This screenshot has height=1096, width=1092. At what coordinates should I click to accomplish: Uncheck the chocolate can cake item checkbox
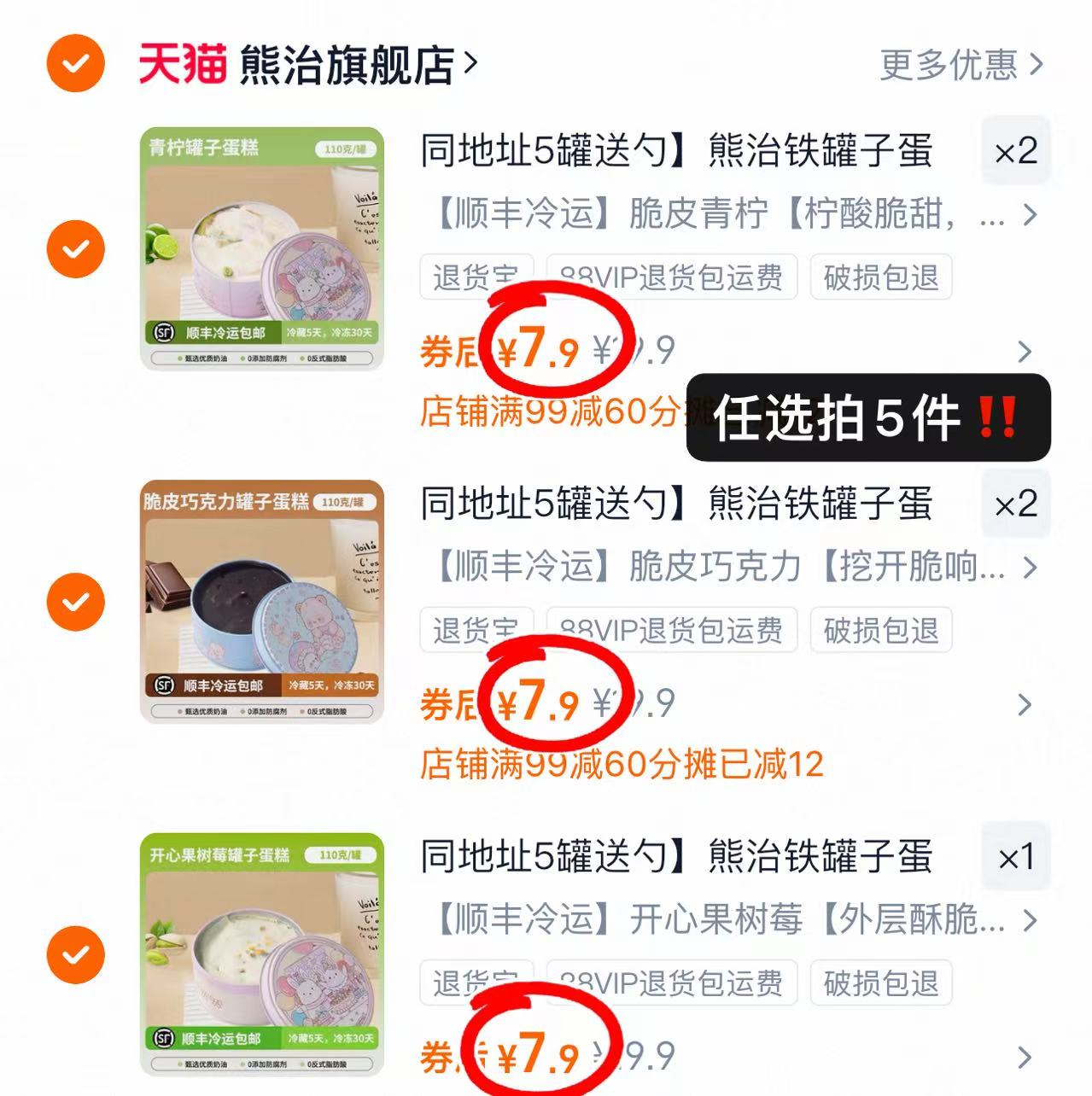pyautogui.click(x=76, y=601)
